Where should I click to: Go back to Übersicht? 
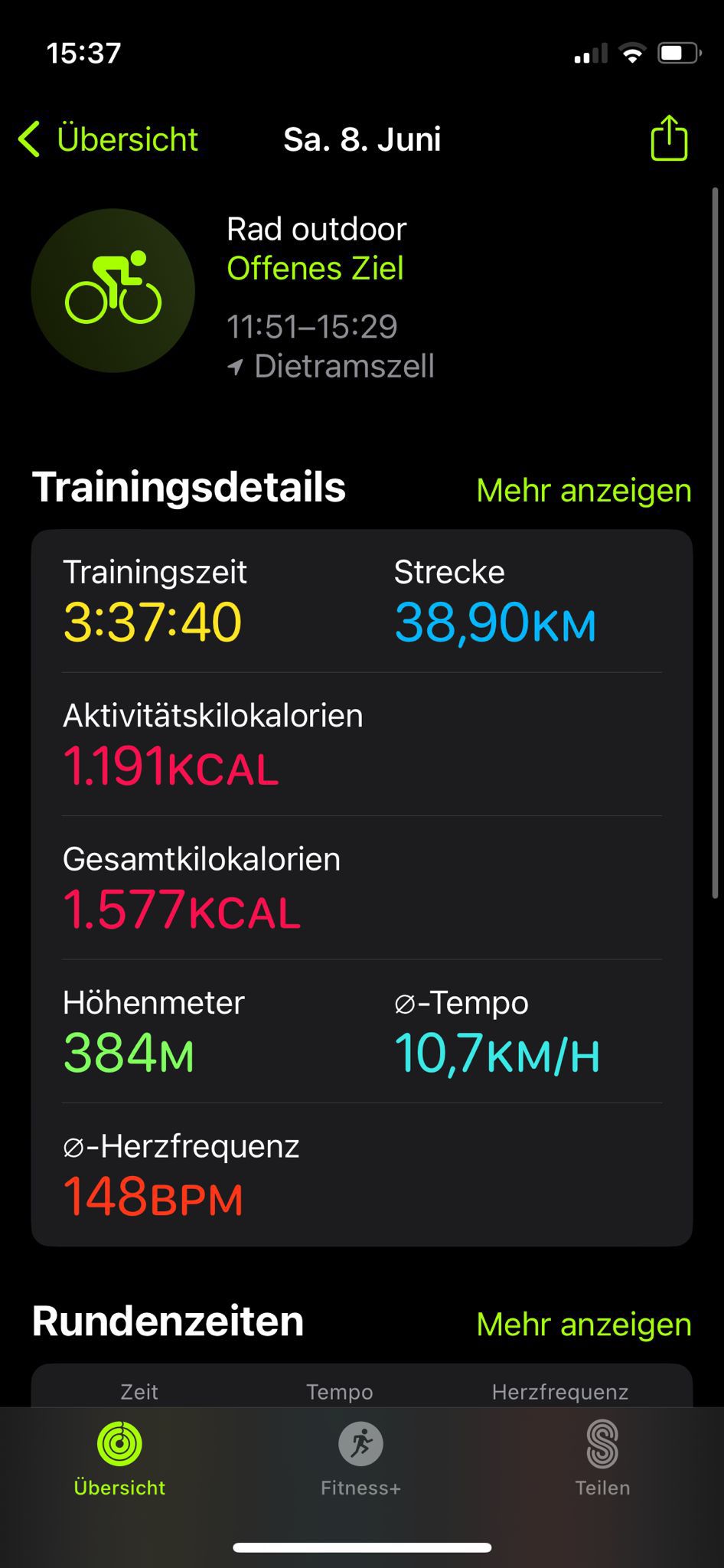(x=108, y=139)
